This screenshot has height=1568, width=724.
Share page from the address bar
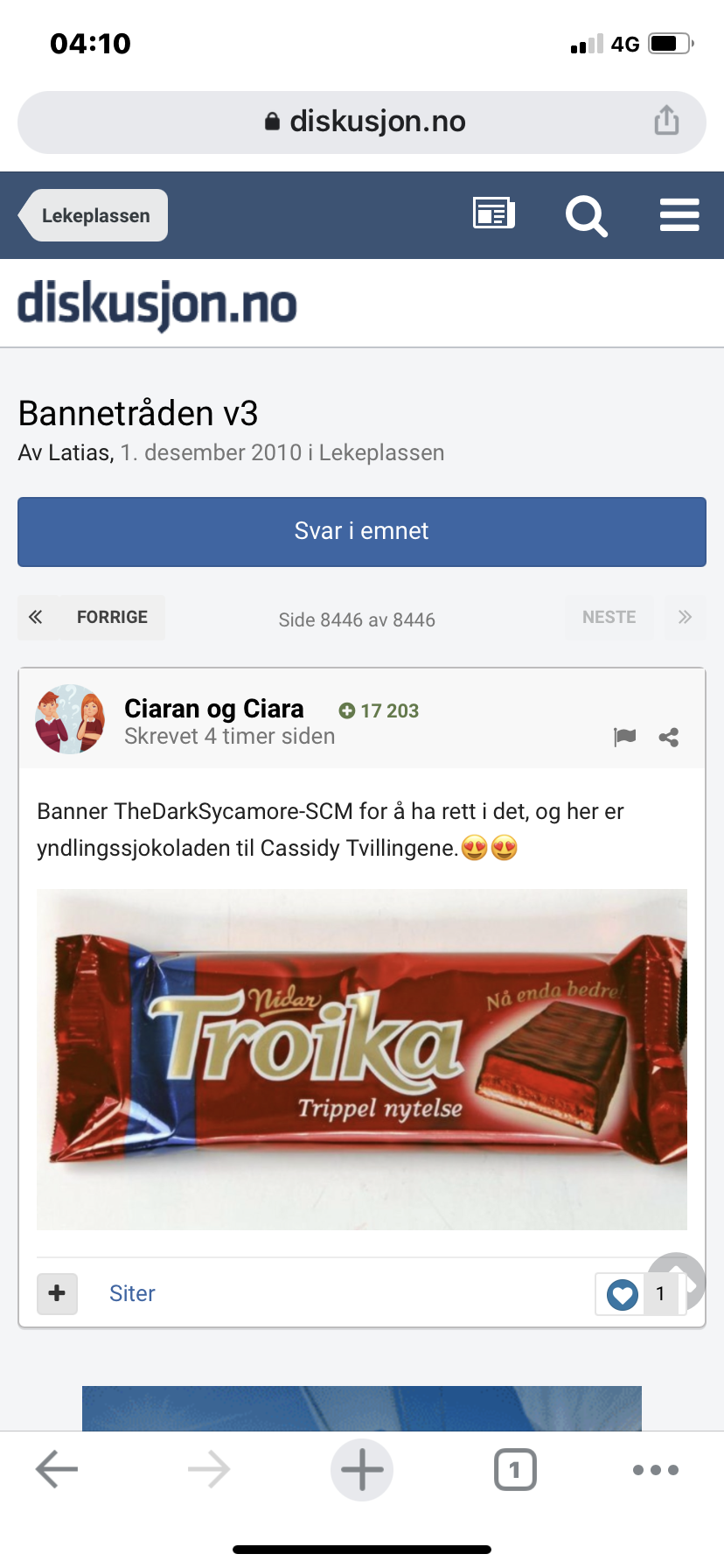coord(666,120)
